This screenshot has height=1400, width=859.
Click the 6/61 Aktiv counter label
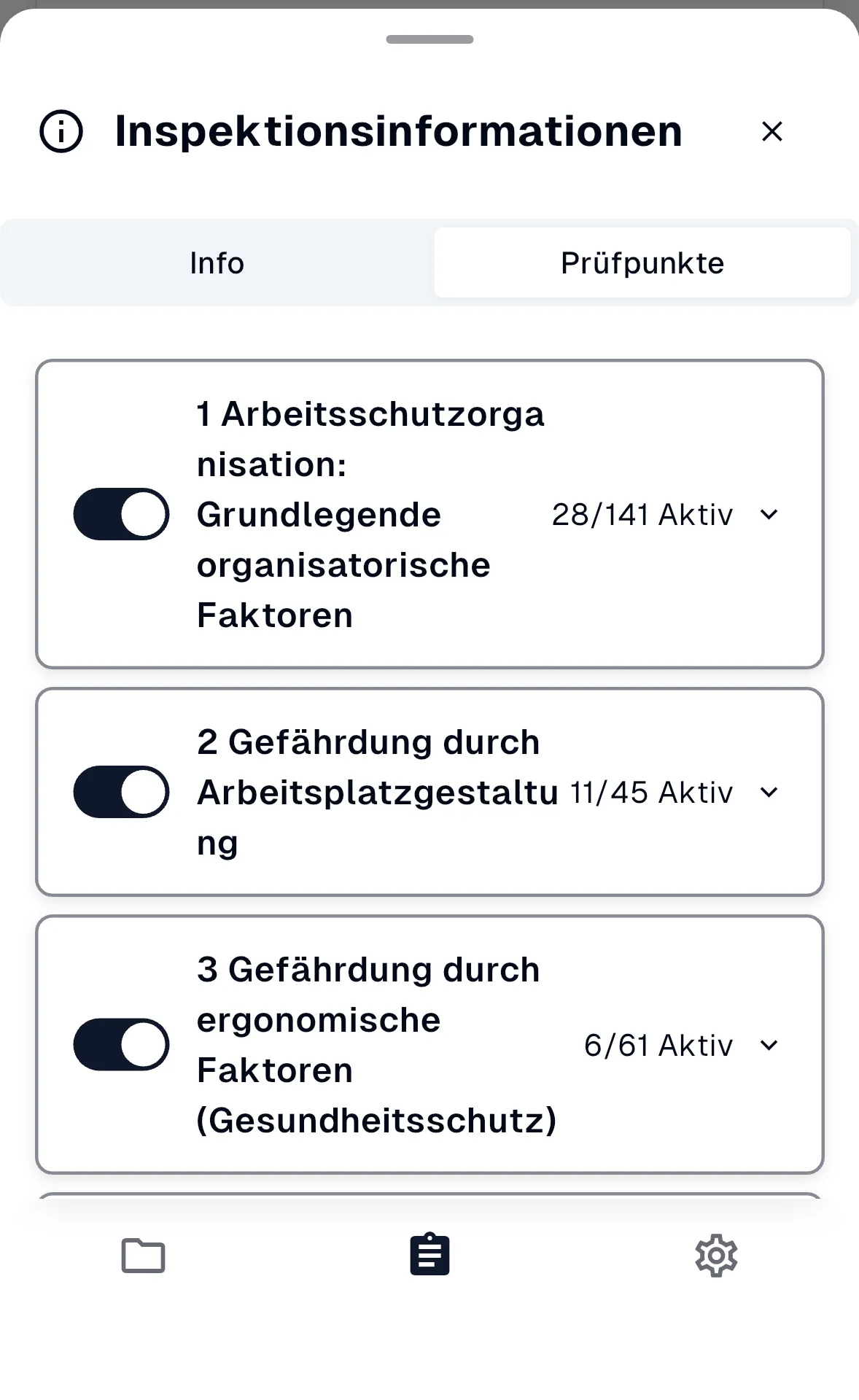(x=658, y=1044)
